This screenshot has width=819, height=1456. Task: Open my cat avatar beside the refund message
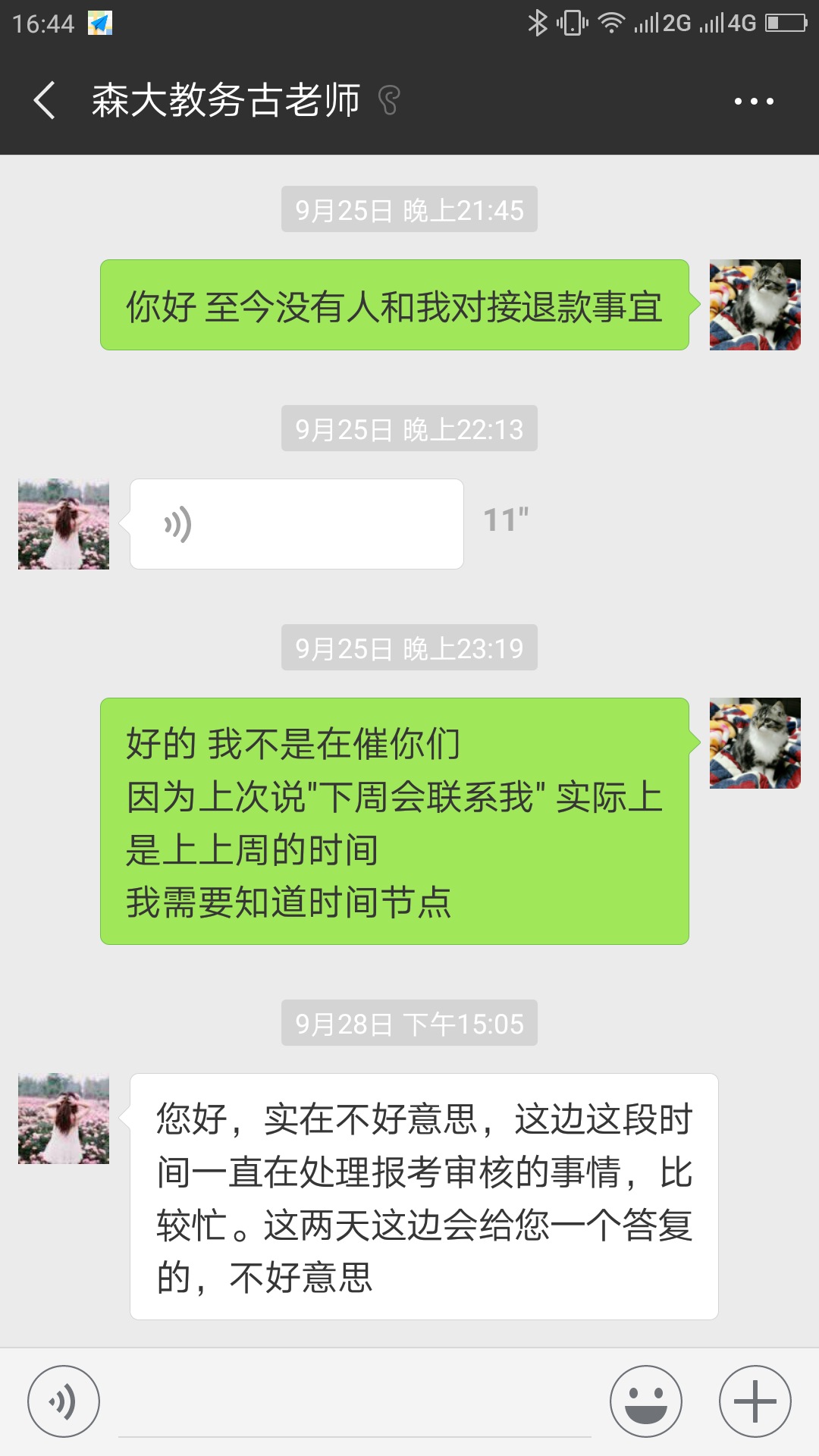[755, 305]
